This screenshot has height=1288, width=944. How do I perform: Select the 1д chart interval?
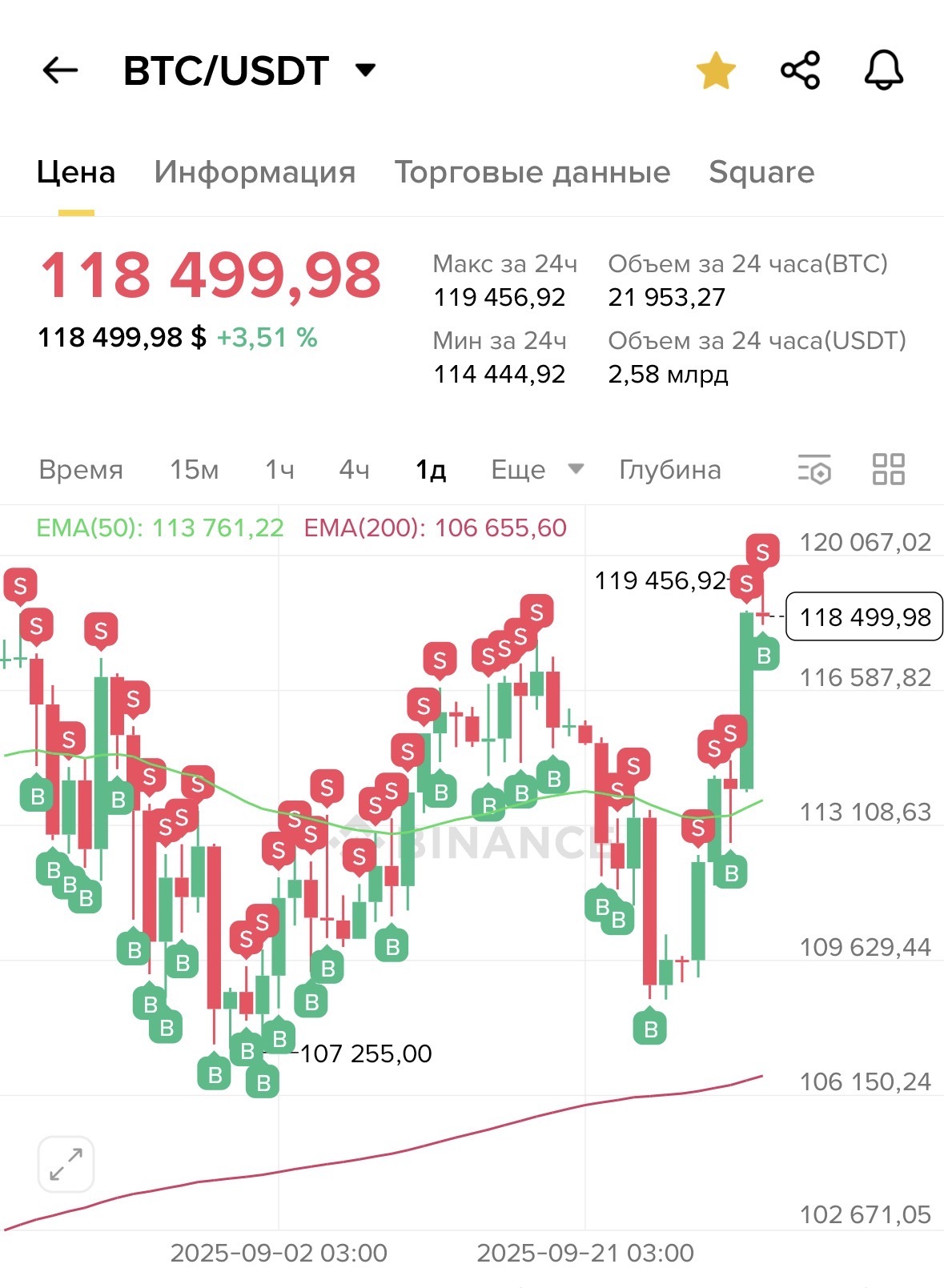431,470
